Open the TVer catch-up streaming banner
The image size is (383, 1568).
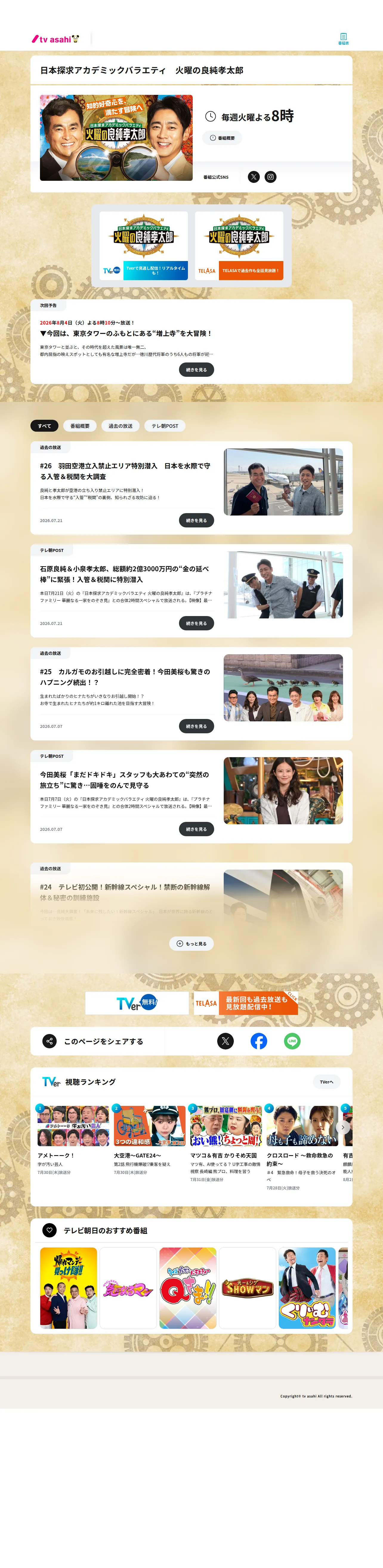pyautogui.click(x=144, y=245)
